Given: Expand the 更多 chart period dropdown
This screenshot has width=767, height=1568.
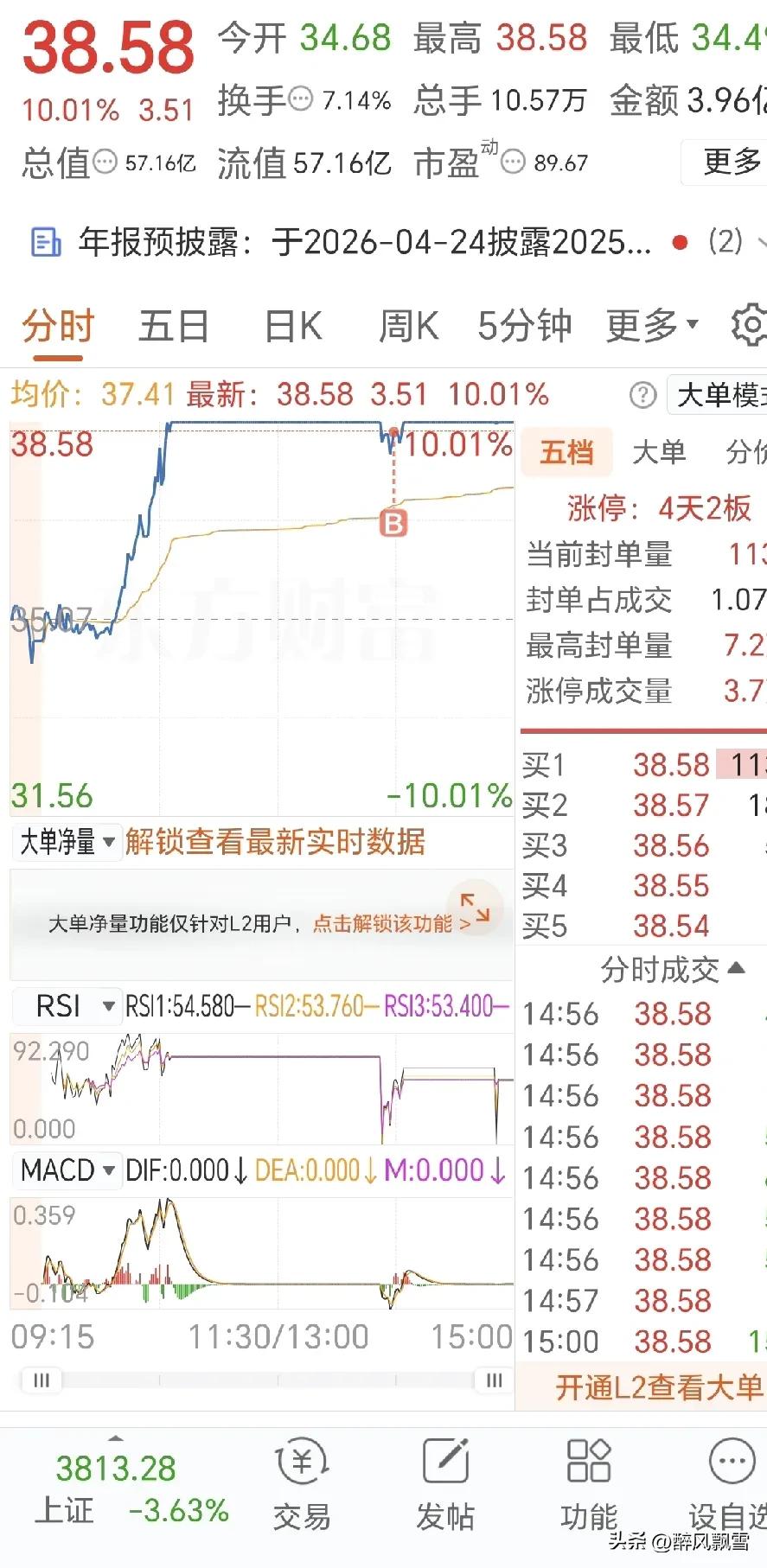Looking at the screenshot, I should (x=650, y=326).
